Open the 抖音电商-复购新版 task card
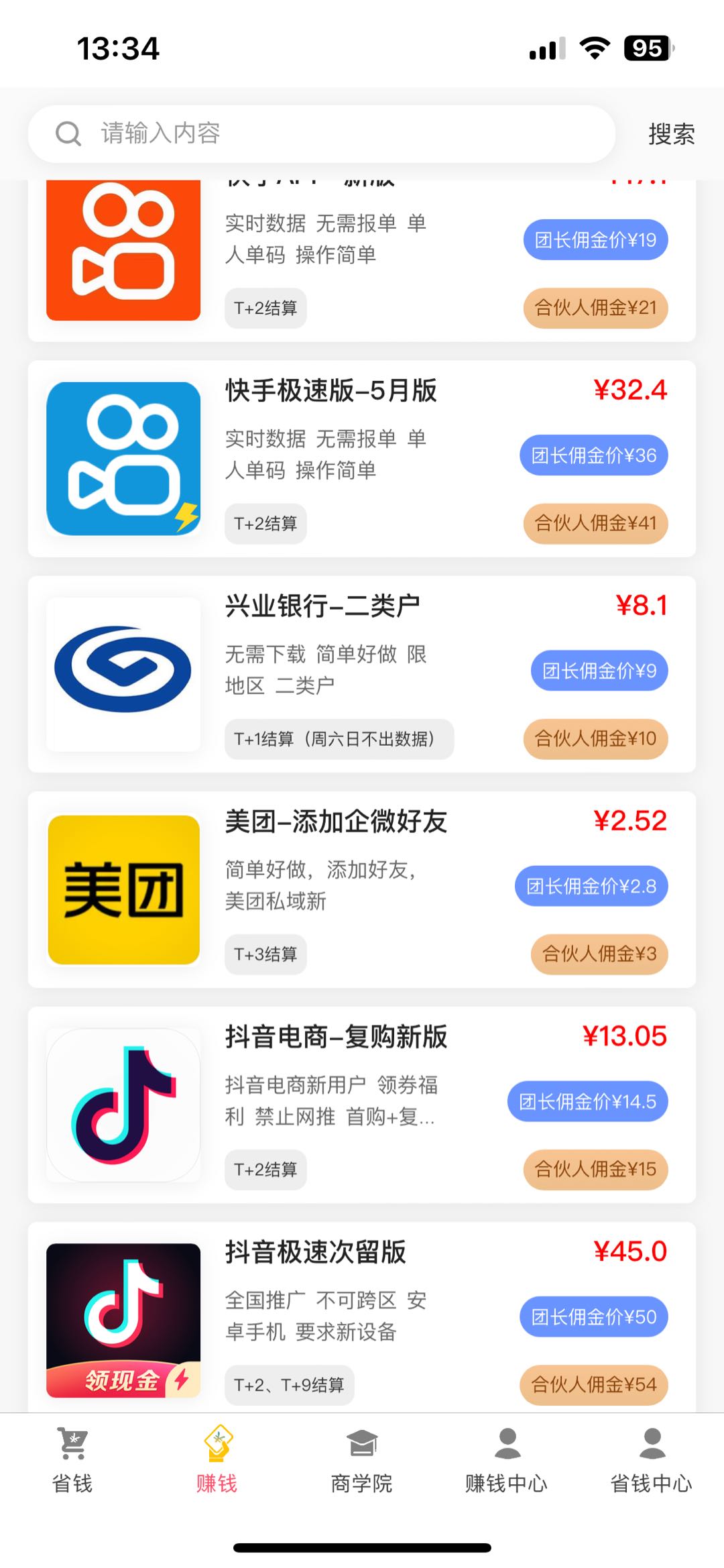Viewport: 724px width, 1568px height. 362,1105
